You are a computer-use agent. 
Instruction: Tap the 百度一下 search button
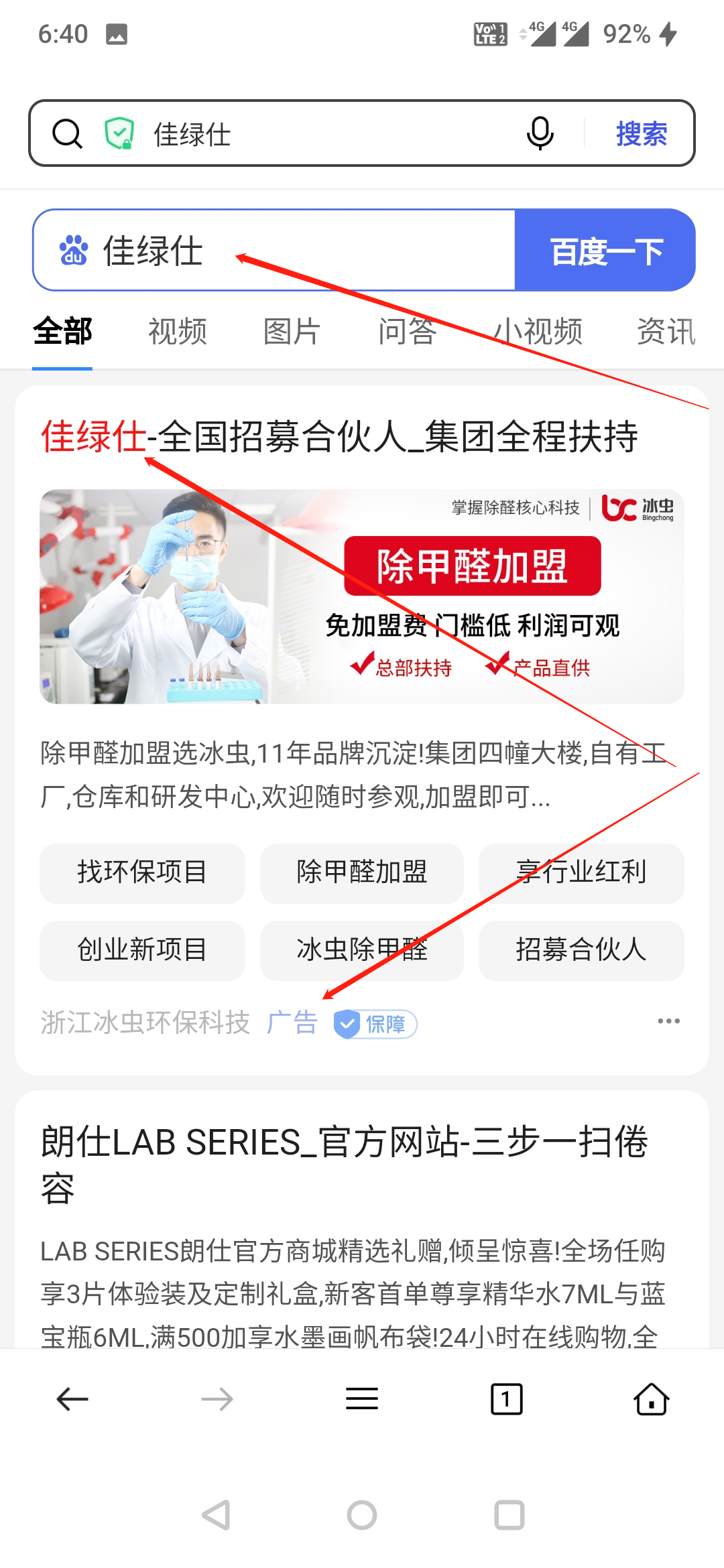coord(605,251)
